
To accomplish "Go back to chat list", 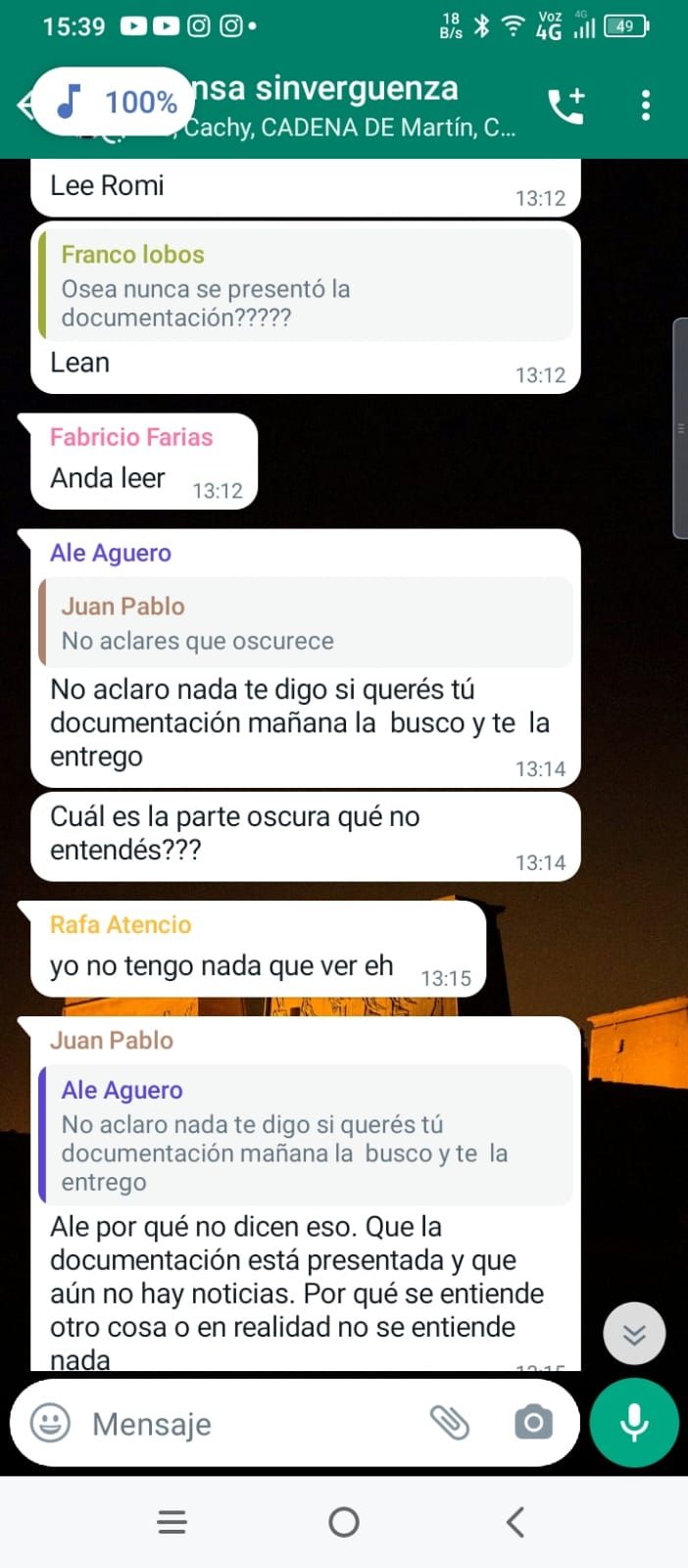I will [24, 105].
